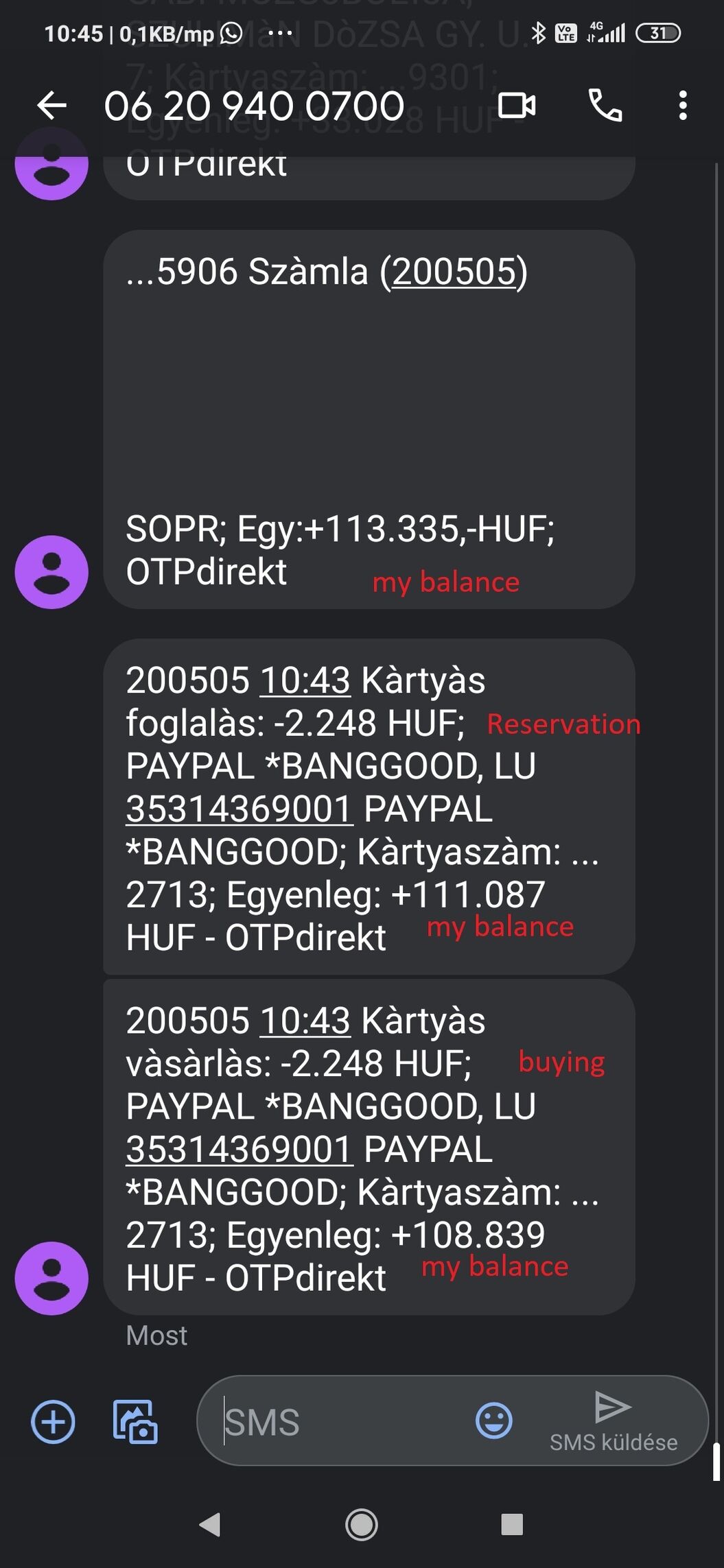
Task: Tap the system home button
Action: pos(362,1525)
